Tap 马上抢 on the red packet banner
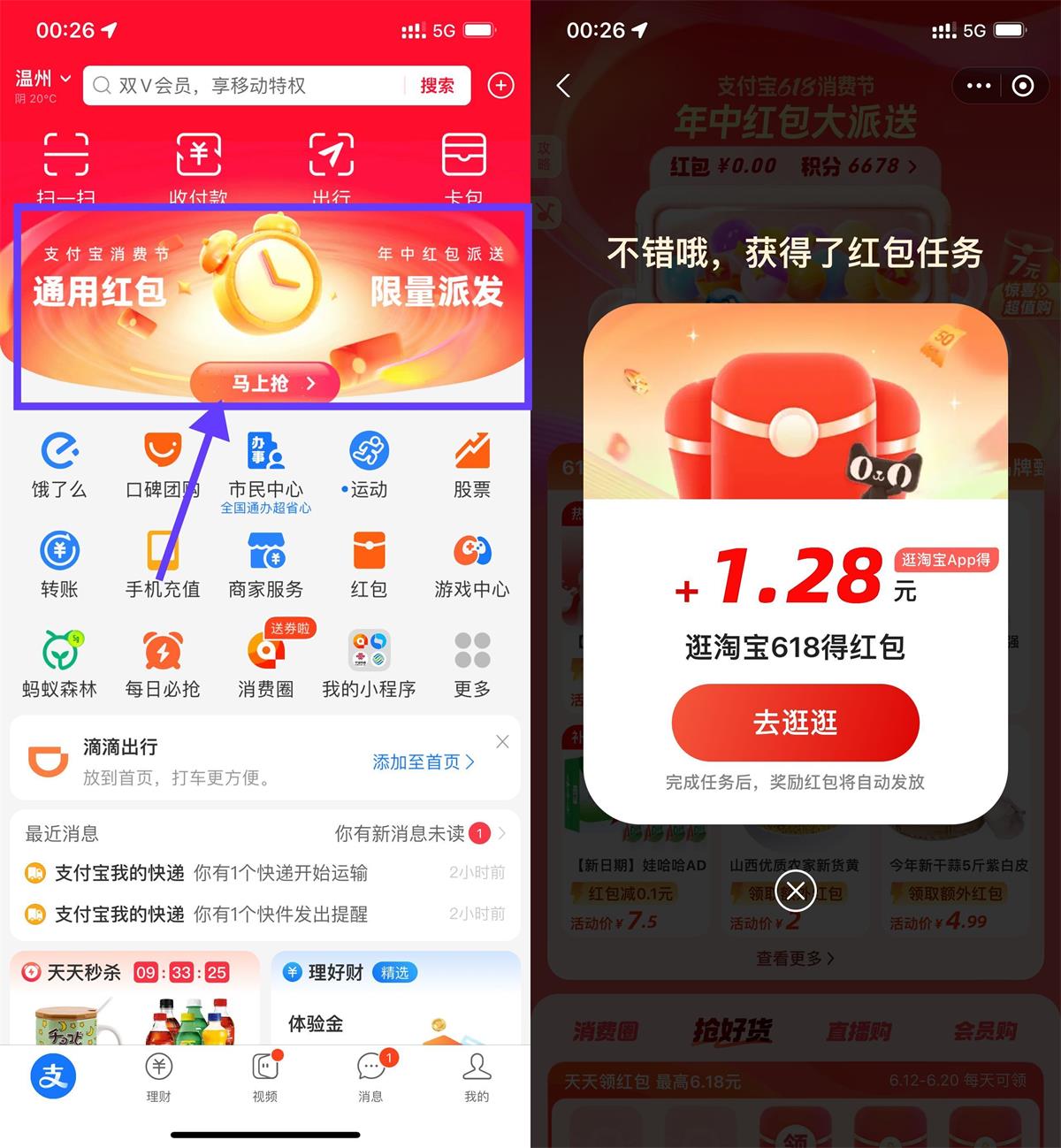Screen dimensions: 1061x1148 265,383
